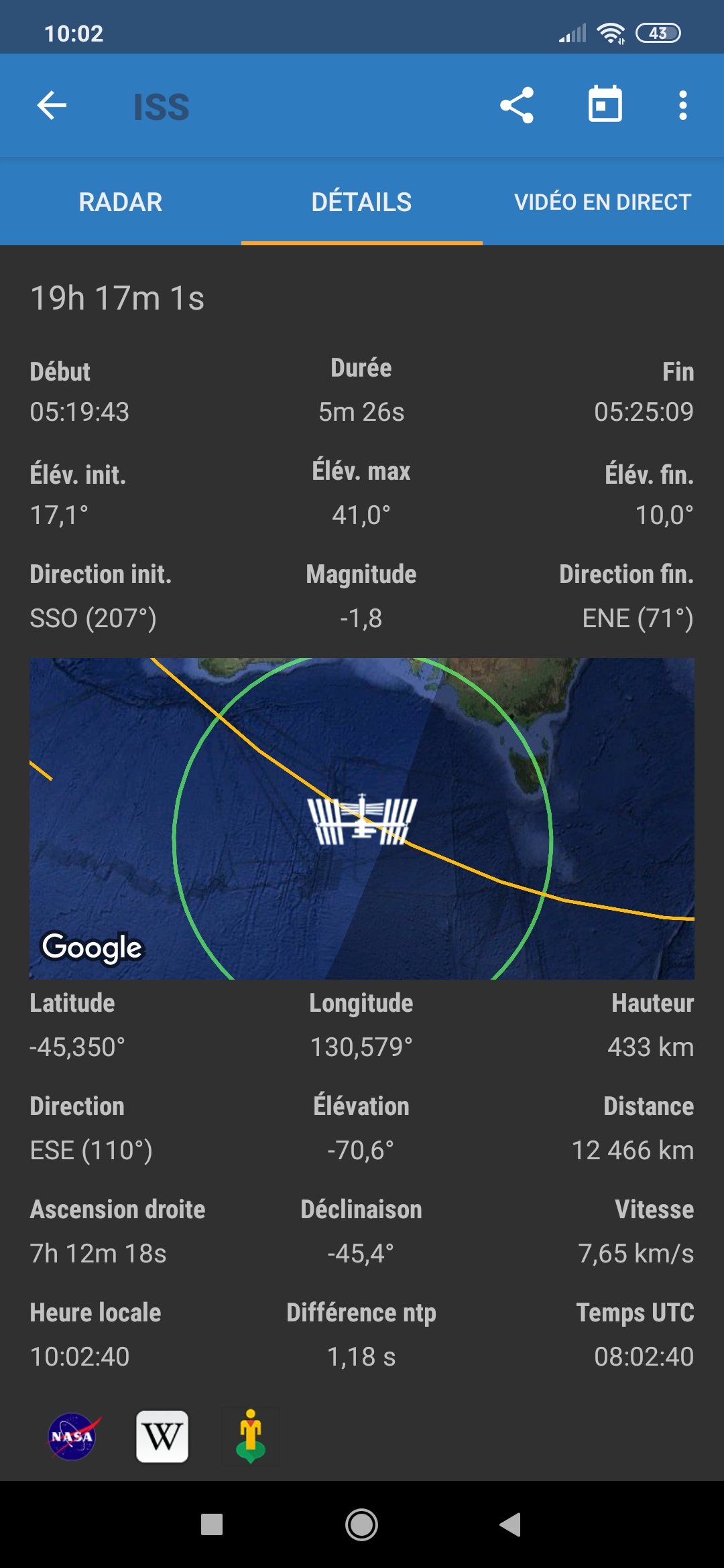
Task: Open the ISS ground track map
Action: click(361, 818)
